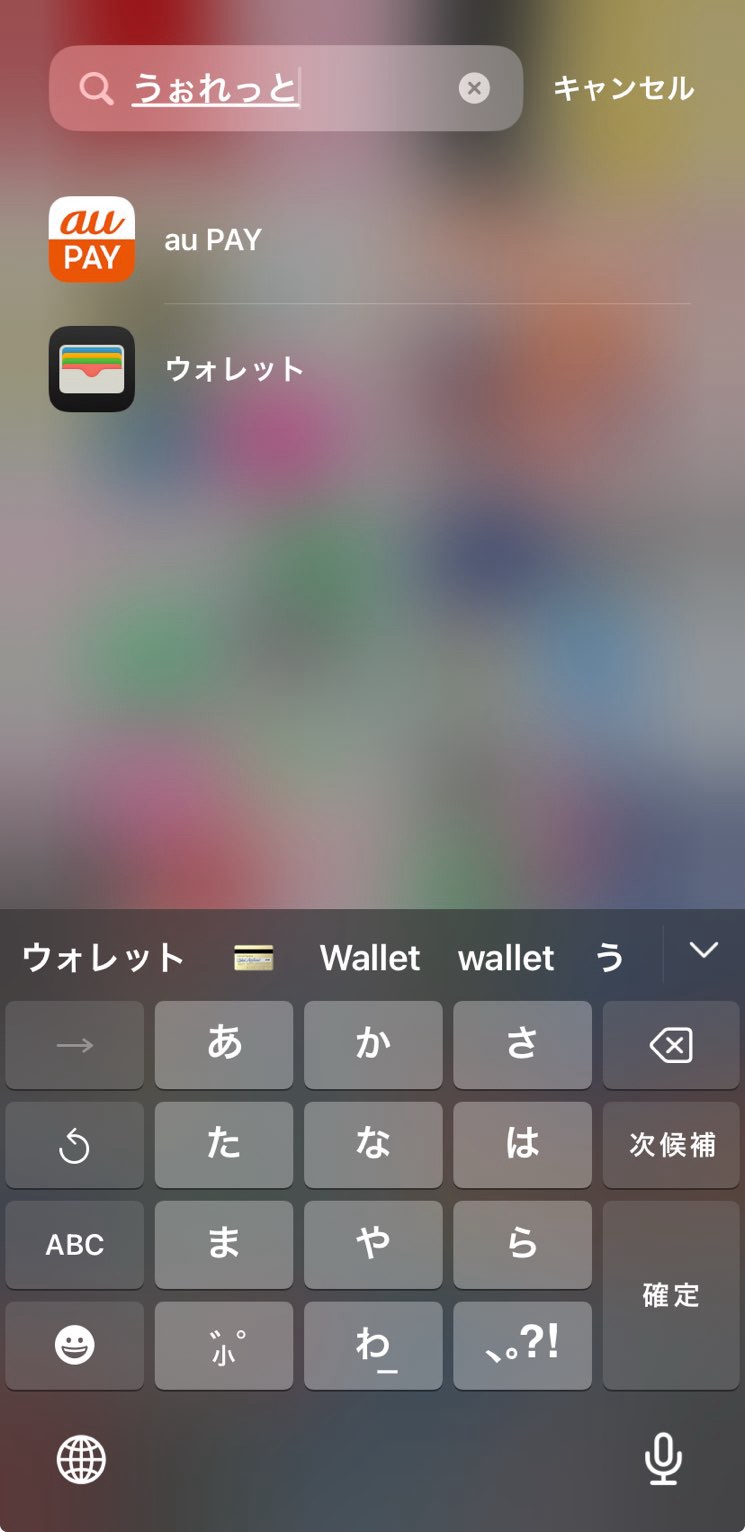Tap the 次候補 next candidate key
Viewport: 745px width, 1532px height.
click(671, 1145)
